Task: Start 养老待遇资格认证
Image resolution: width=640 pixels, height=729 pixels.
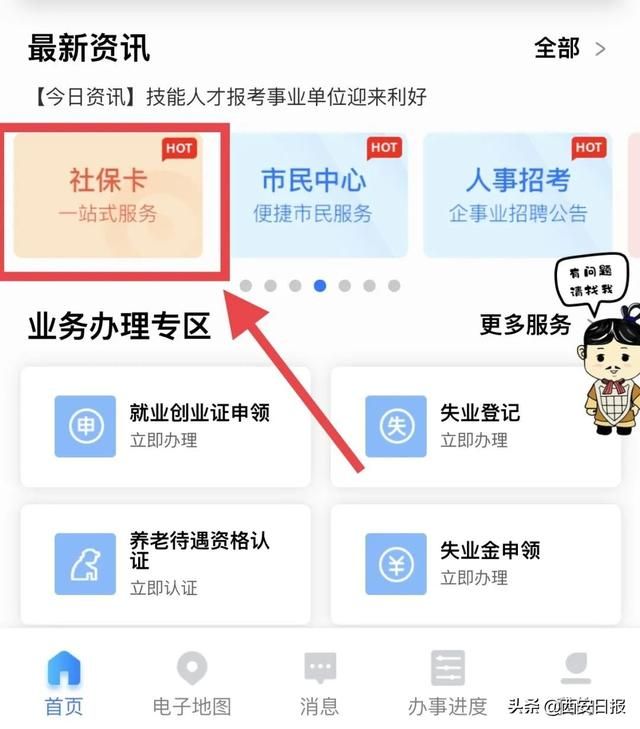Action: click(166, 564)
